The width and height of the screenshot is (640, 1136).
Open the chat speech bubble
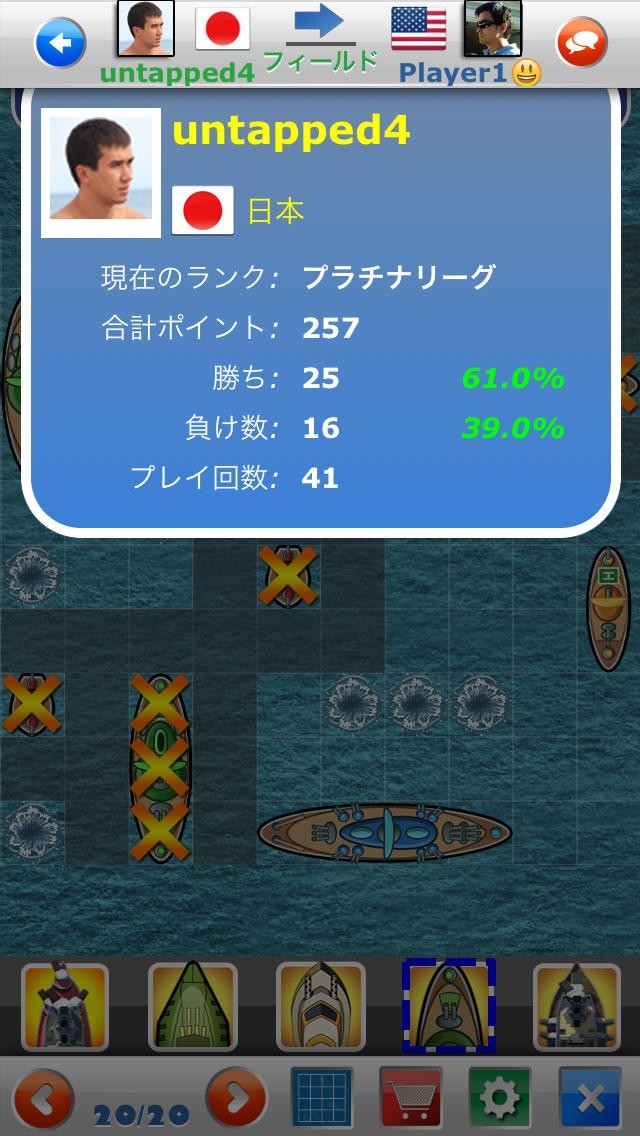tap(581, 43)
